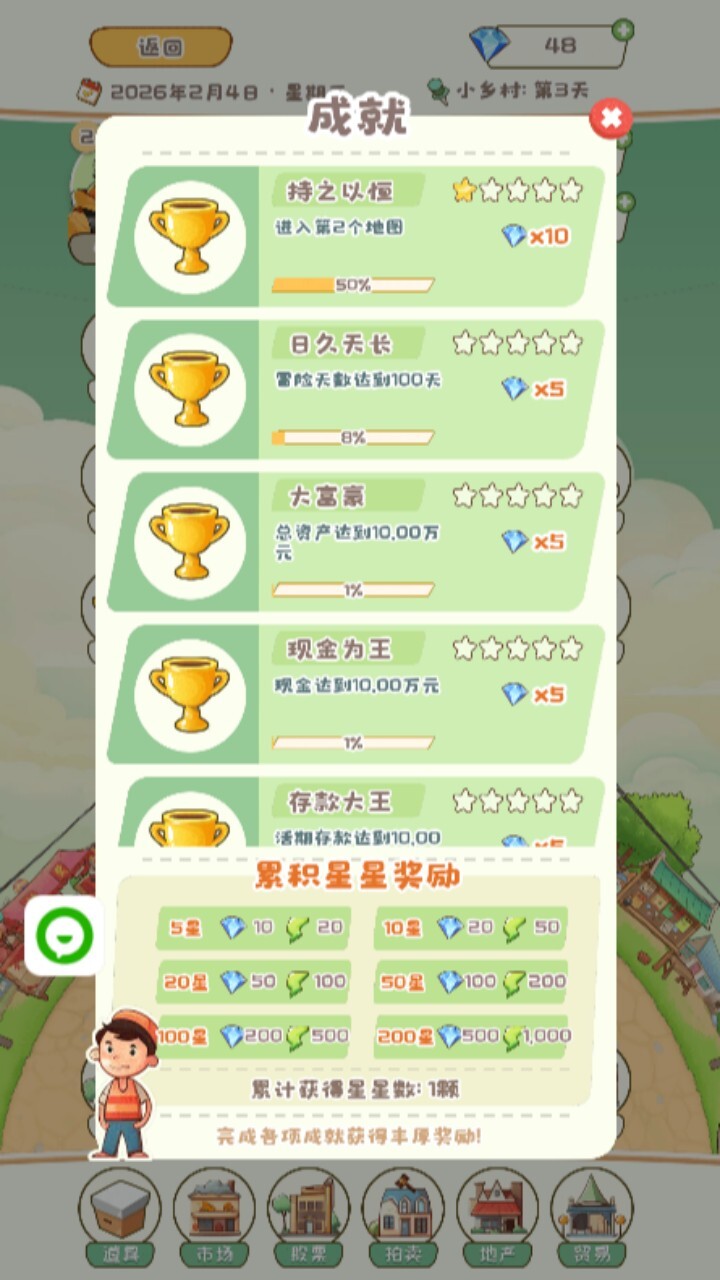Open the 股票 stocks tab

309,1214
